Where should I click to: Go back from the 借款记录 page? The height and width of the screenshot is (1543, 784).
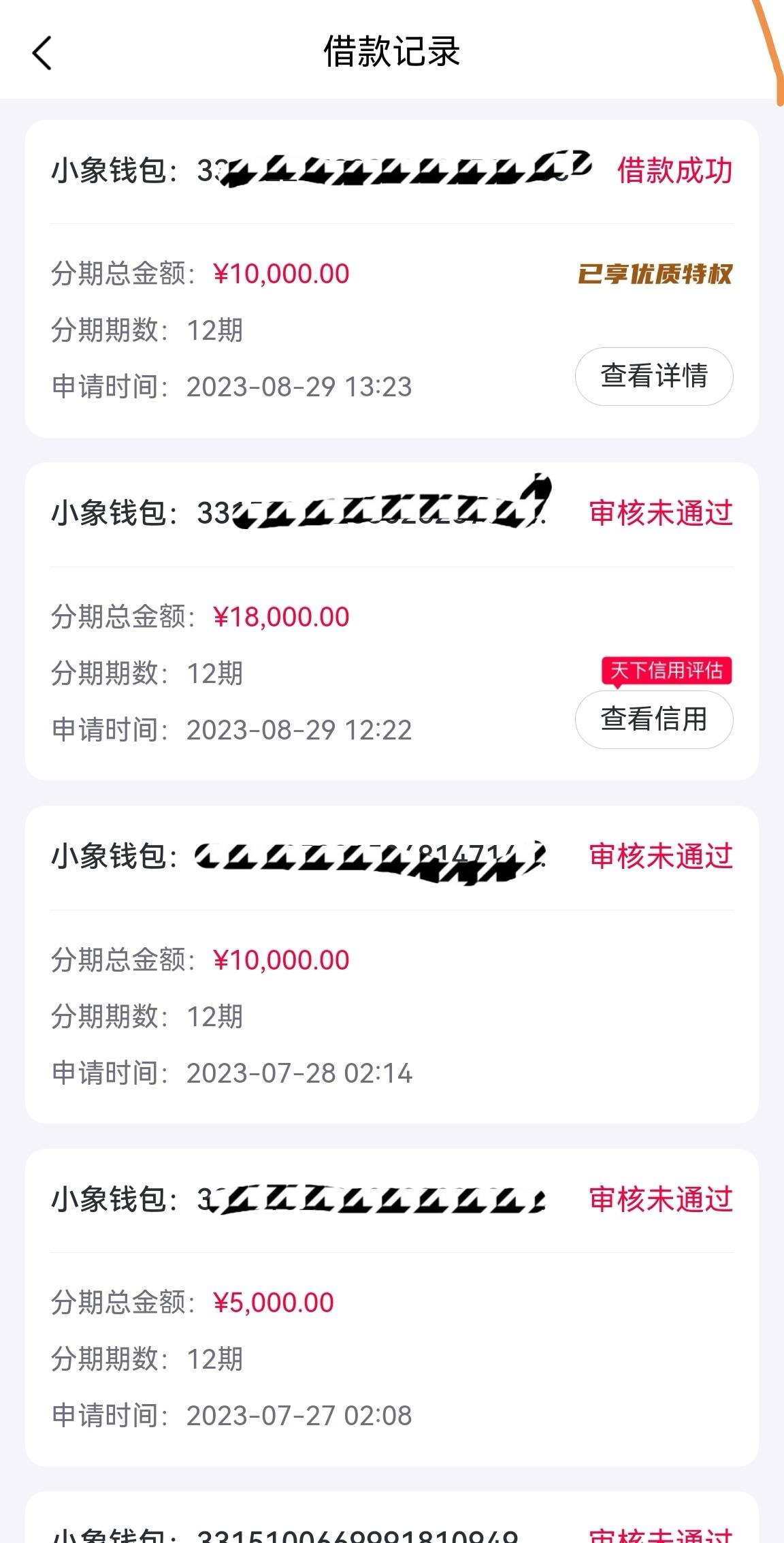pos(42,53)
